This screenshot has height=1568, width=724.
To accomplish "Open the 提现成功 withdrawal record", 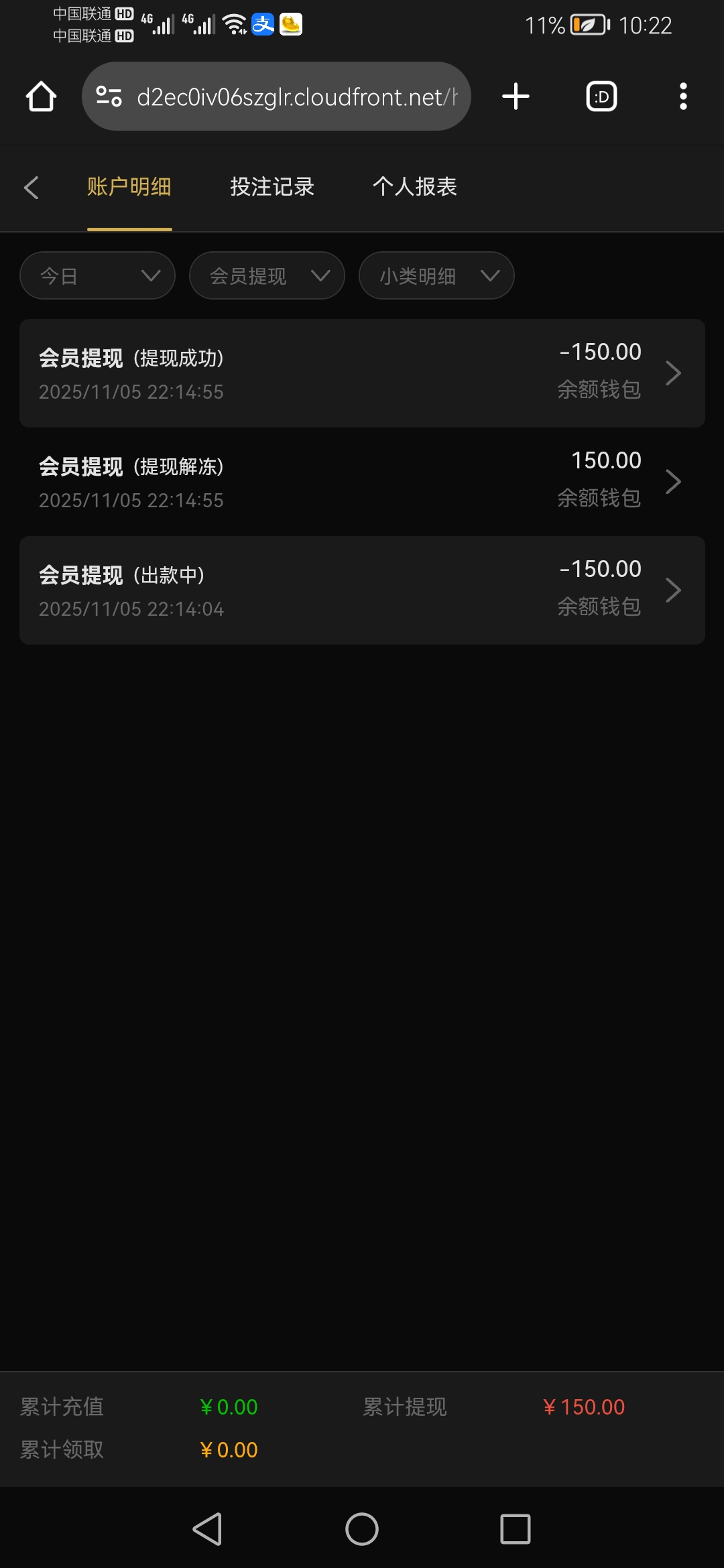I will coord(362,373).
